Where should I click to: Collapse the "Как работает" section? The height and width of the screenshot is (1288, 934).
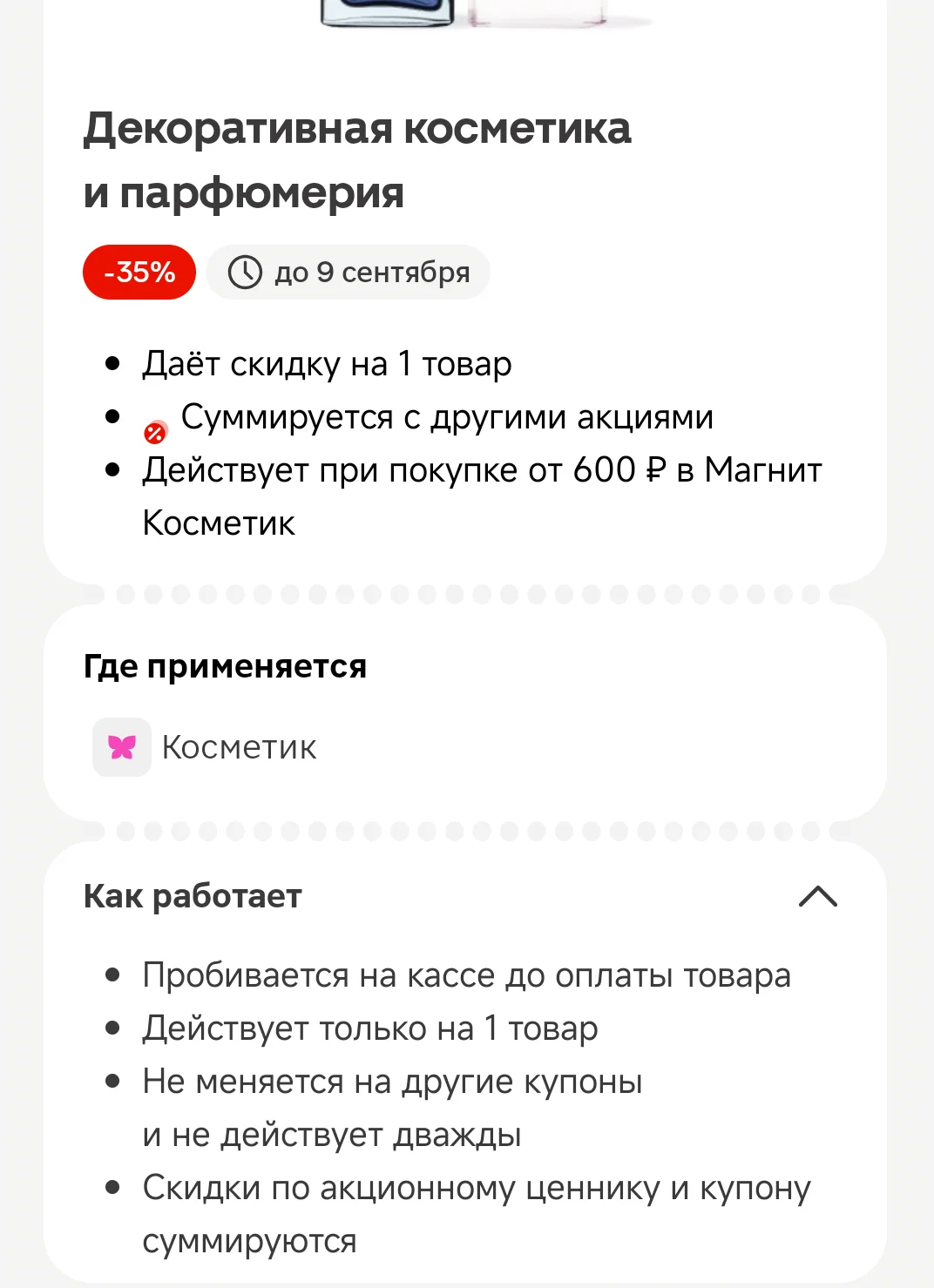(817, 896)
